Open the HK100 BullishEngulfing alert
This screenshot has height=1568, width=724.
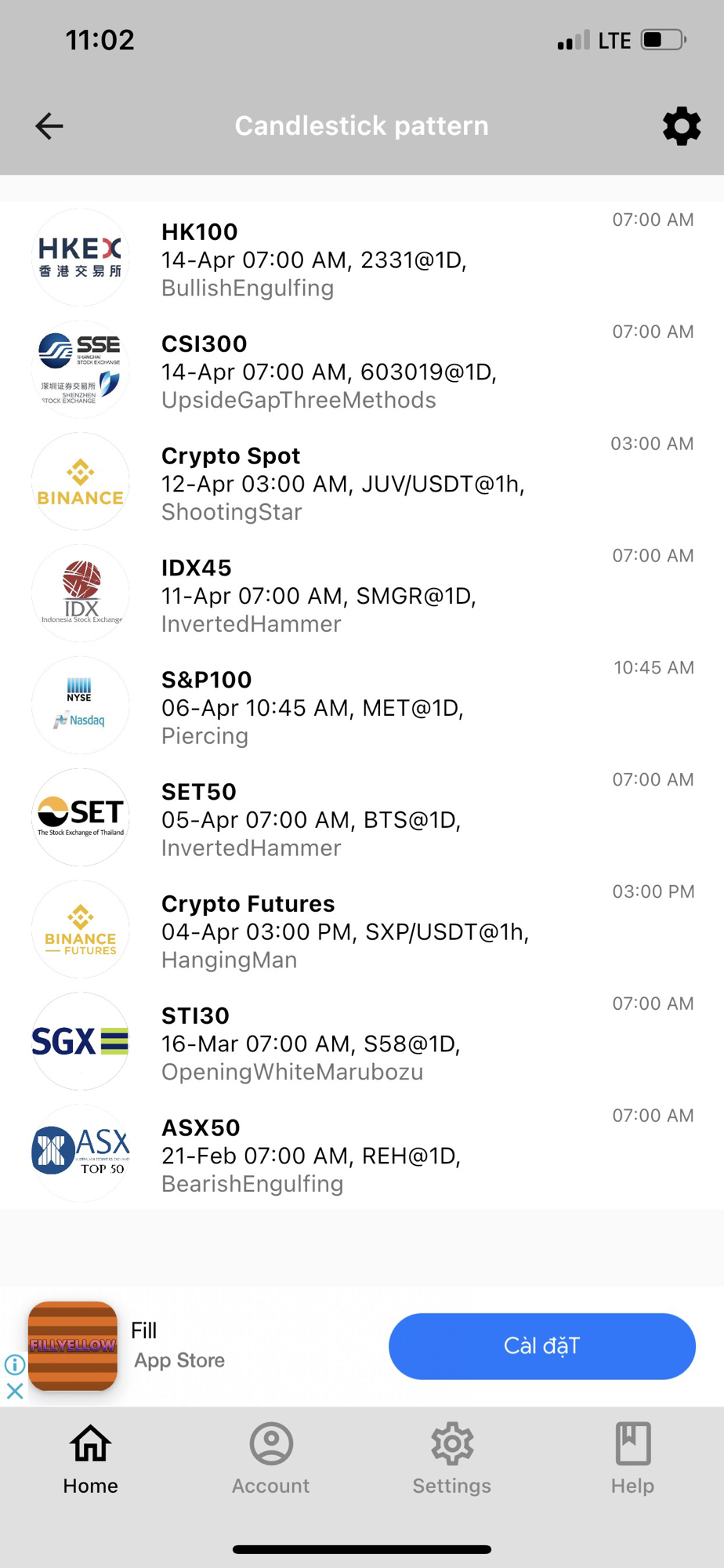click(362, 257)
